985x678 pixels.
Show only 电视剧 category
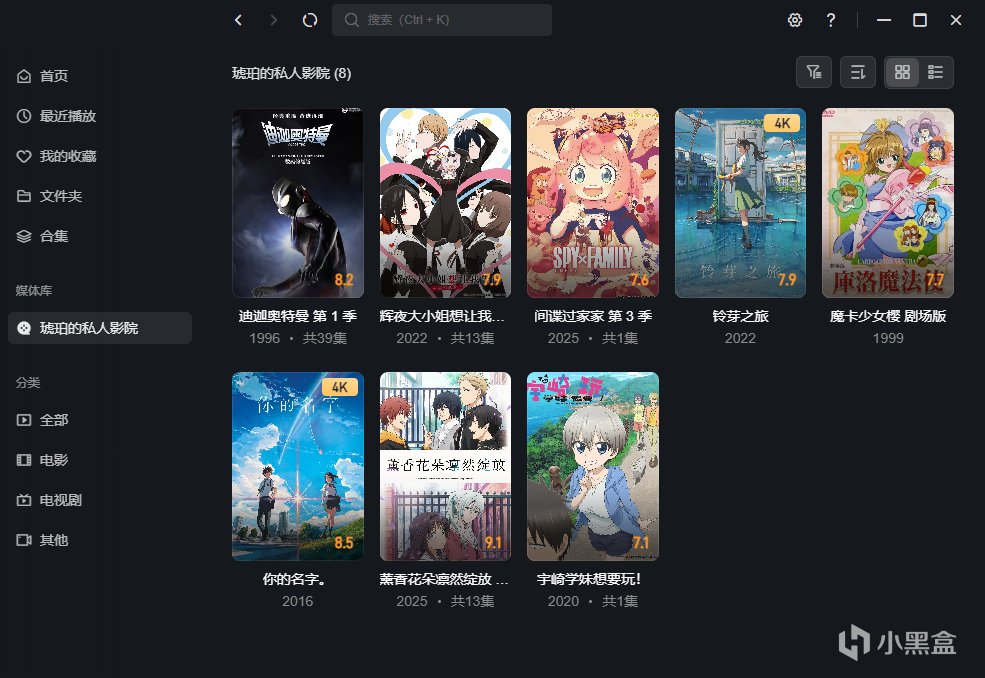coord(60,500)
